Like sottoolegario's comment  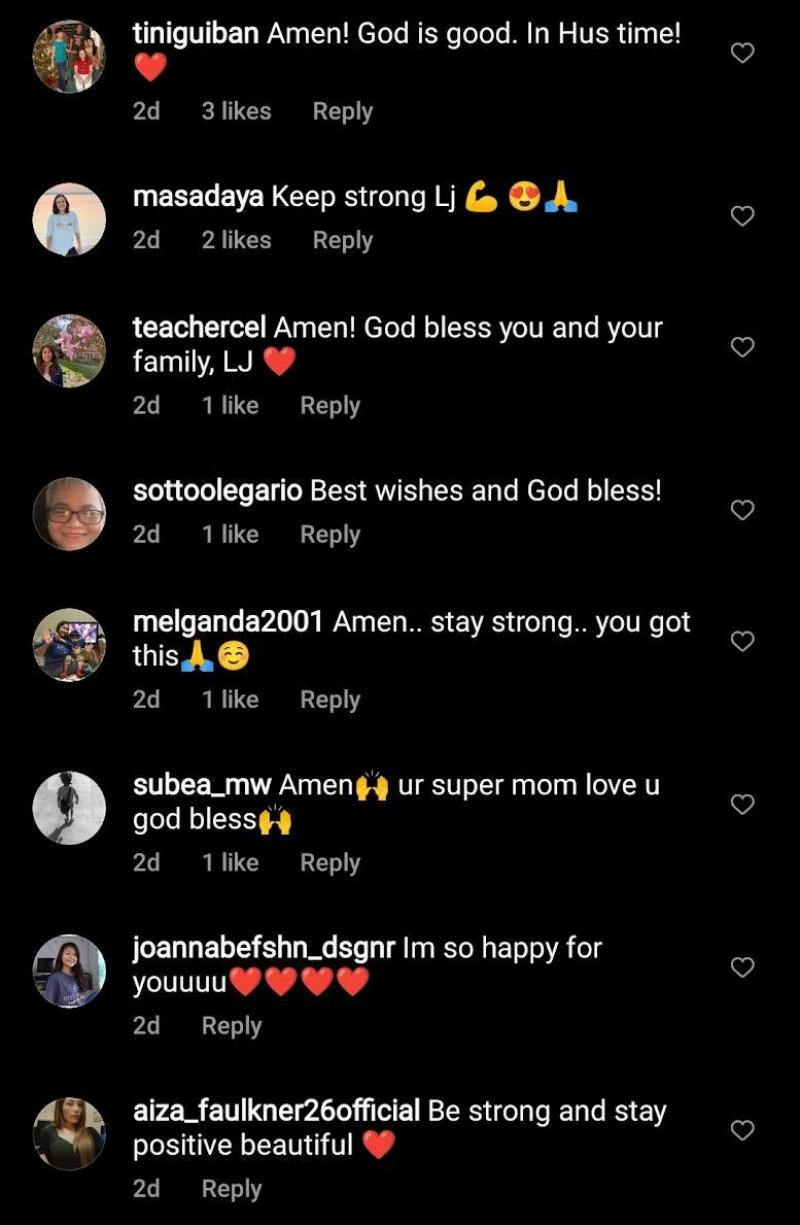[x=742, y=510]
